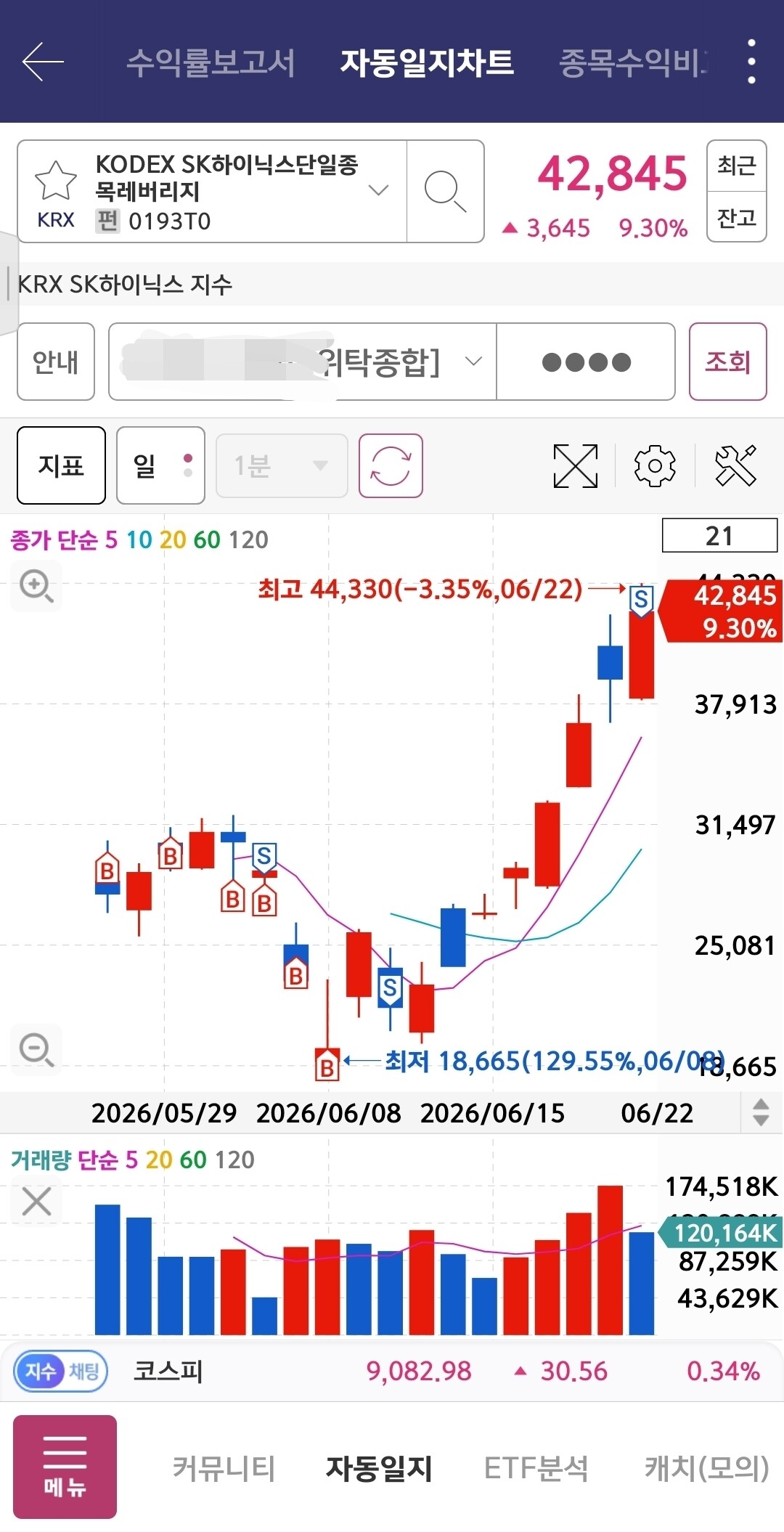Tap the 조회 lookup button
The width and height of the screenshot is (784, 1532).
[728, 362]
